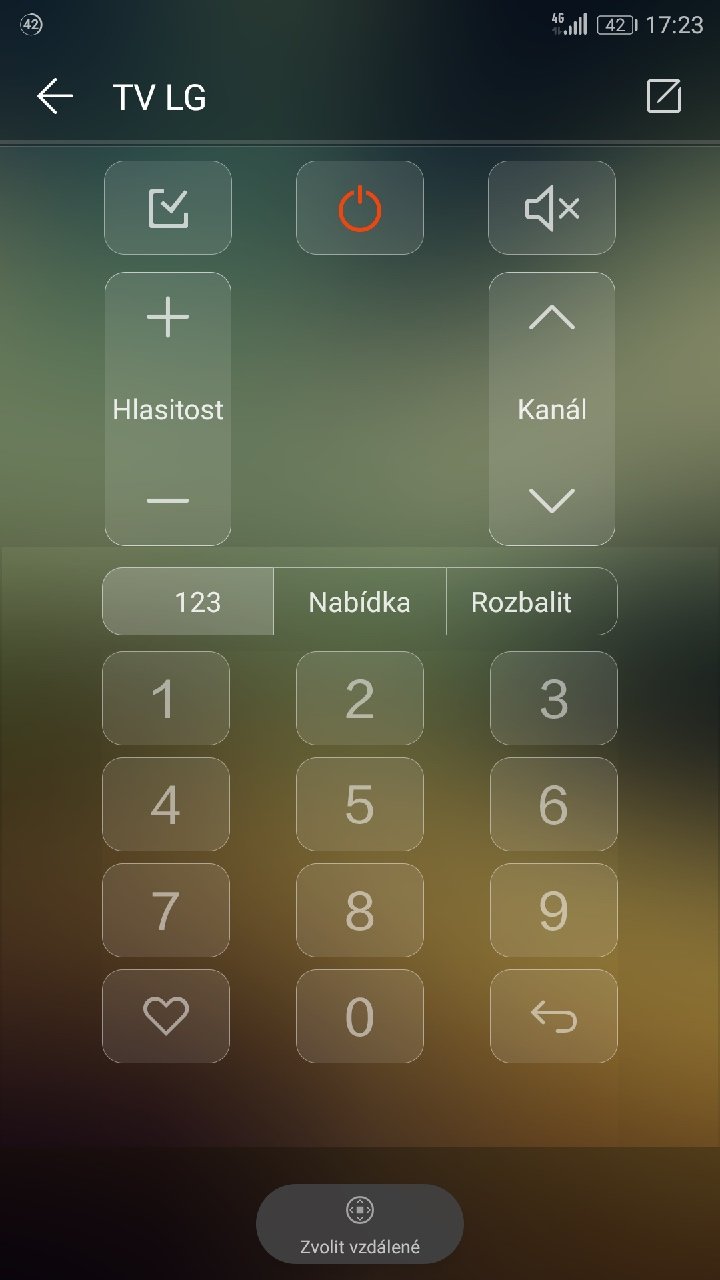Toggle the TV power button

click(x=360, y=208)
